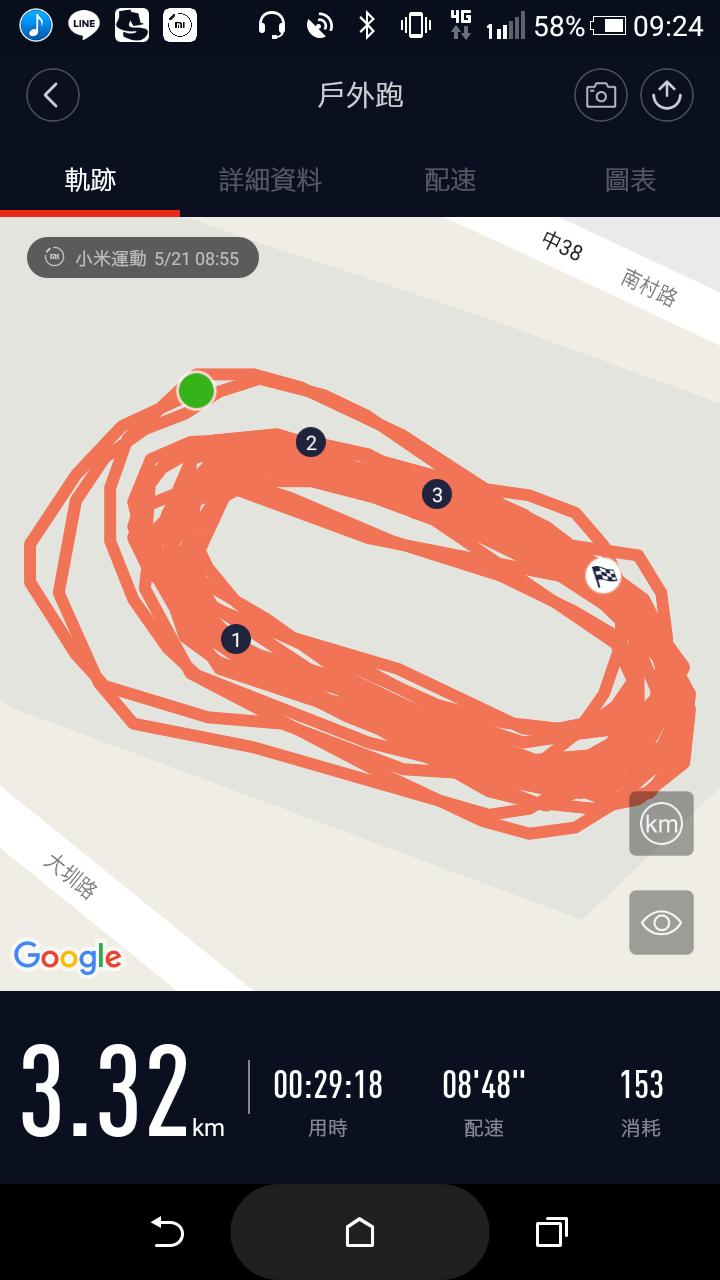Switch to the 配速 tab

pyautogui.click(x=450, y=180)
